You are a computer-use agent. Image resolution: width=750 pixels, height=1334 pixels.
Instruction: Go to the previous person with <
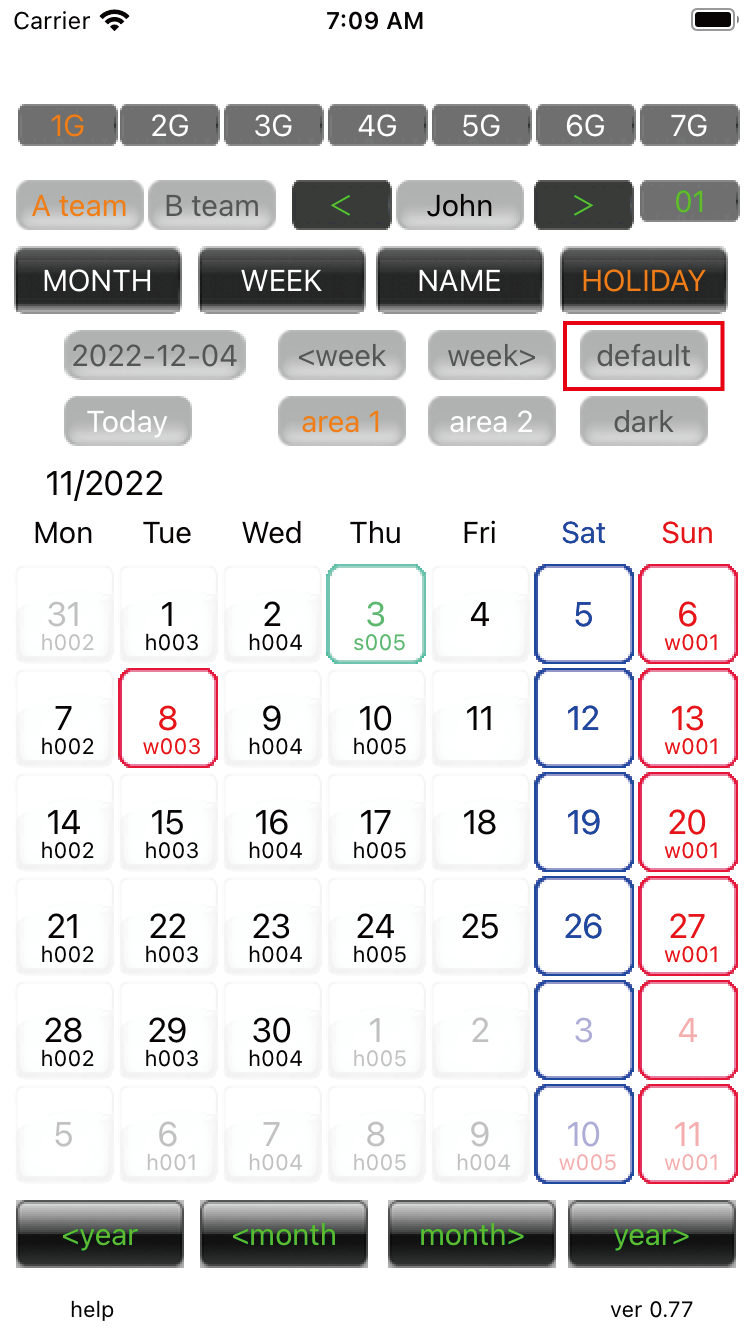pyautogui.click(x=341, y=206)
